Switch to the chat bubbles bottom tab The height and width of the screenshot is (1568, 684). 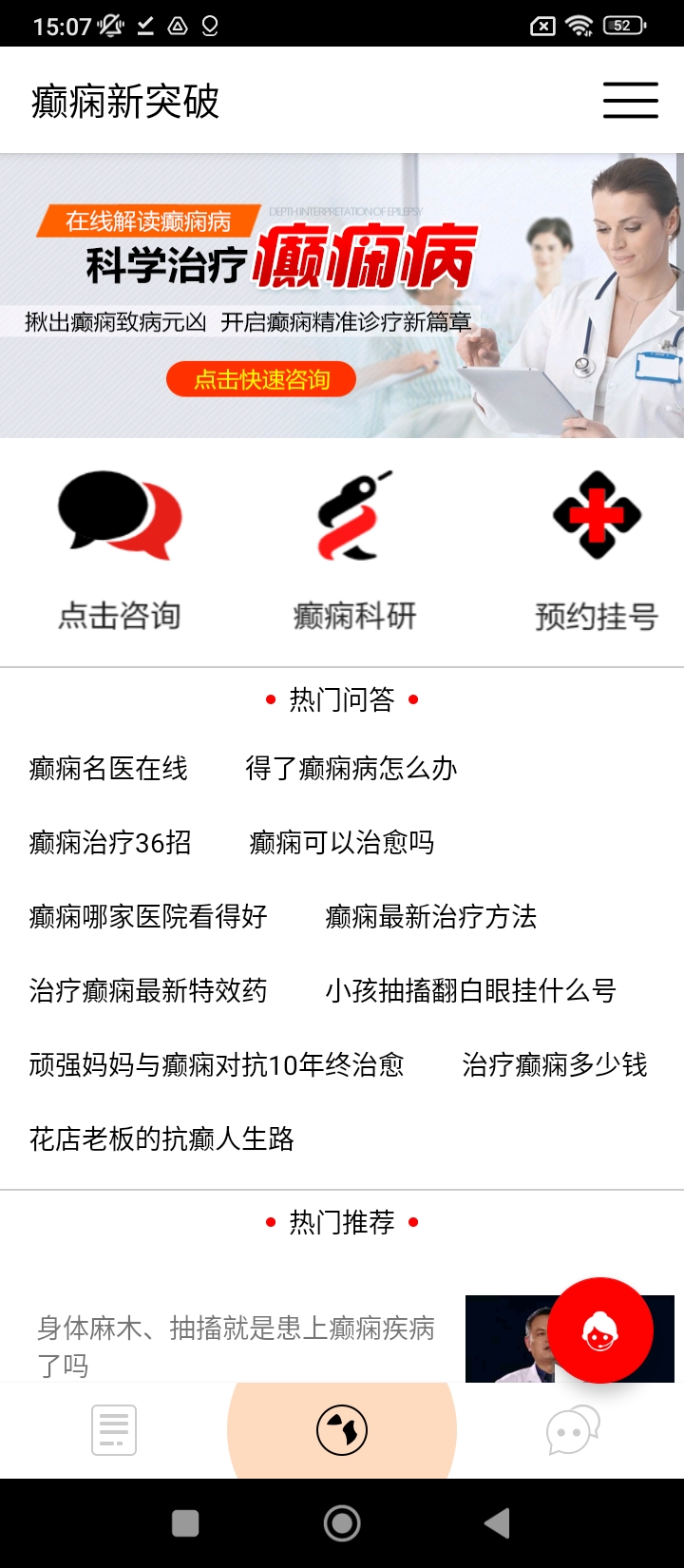(573, 1430)
